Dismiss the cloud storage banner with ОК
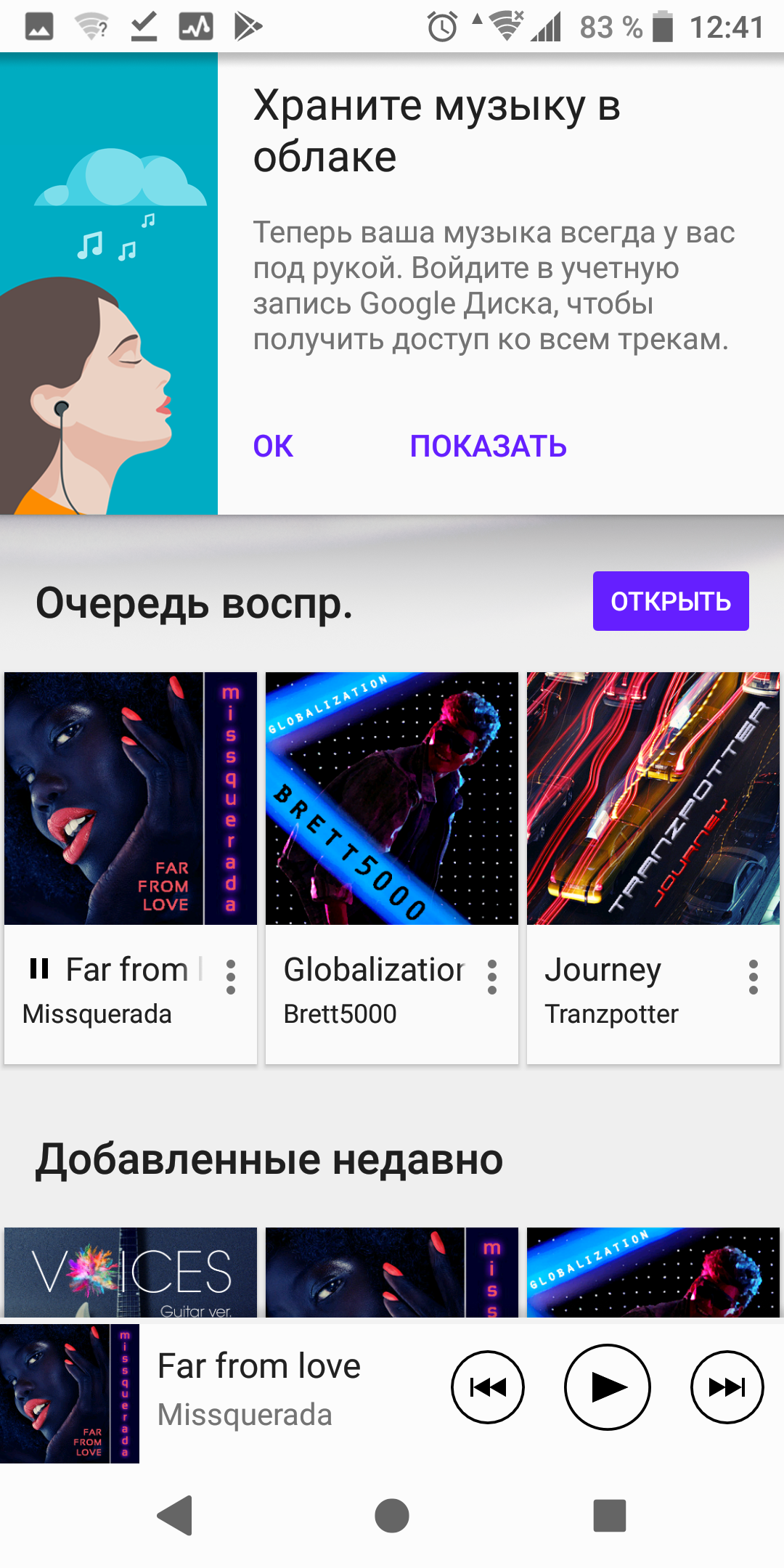The height and width of the screenshot is (1568, 784). coord(273,446)
